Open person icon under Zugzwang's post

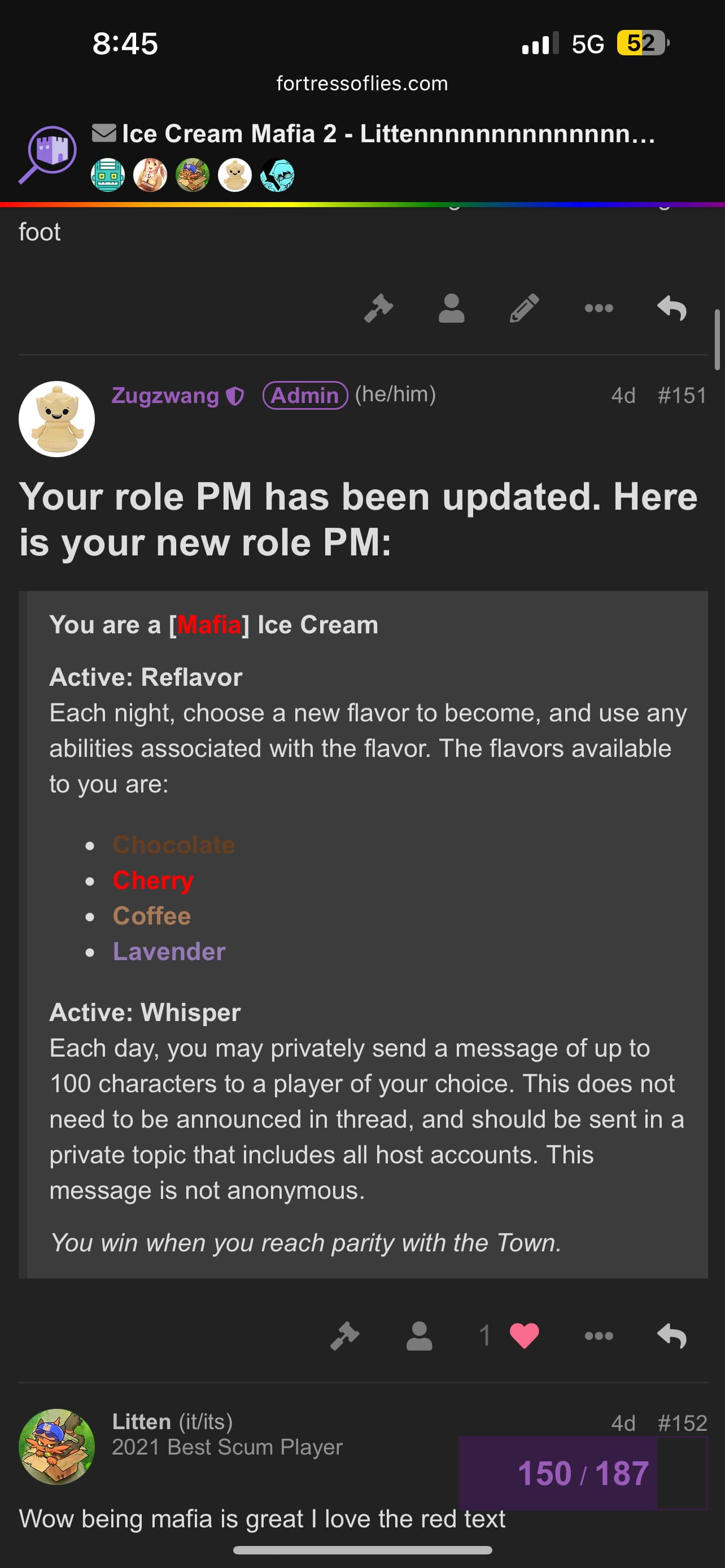[x=419, y=1336]
